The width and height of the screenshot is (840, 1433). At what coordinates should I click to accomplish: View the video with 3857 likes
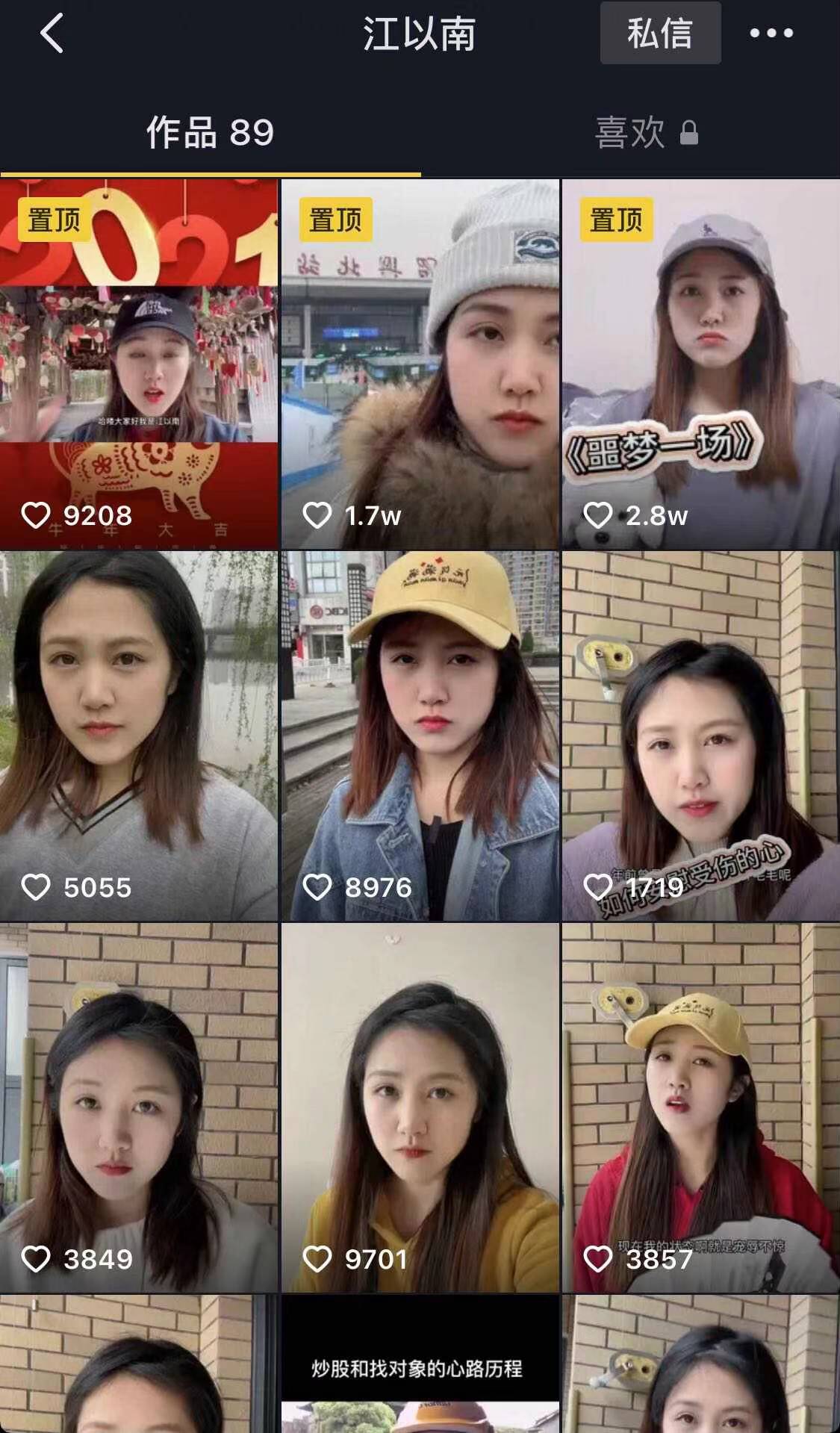point(700,1107)
